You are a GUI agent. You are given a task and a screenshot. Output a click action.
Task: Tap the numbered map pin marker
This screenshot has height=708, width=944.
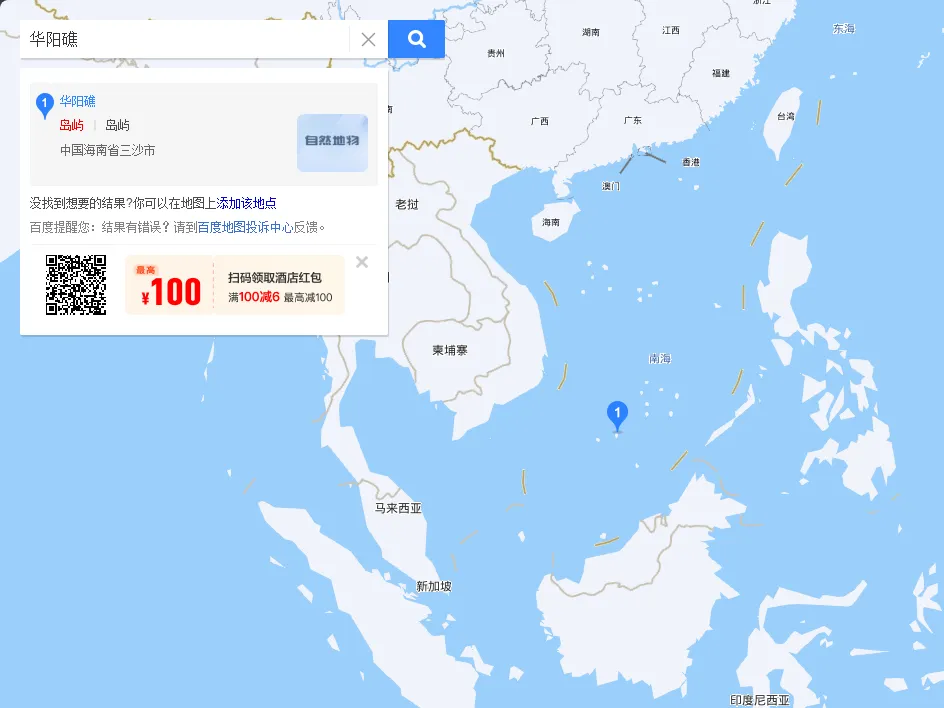(618, 414)
